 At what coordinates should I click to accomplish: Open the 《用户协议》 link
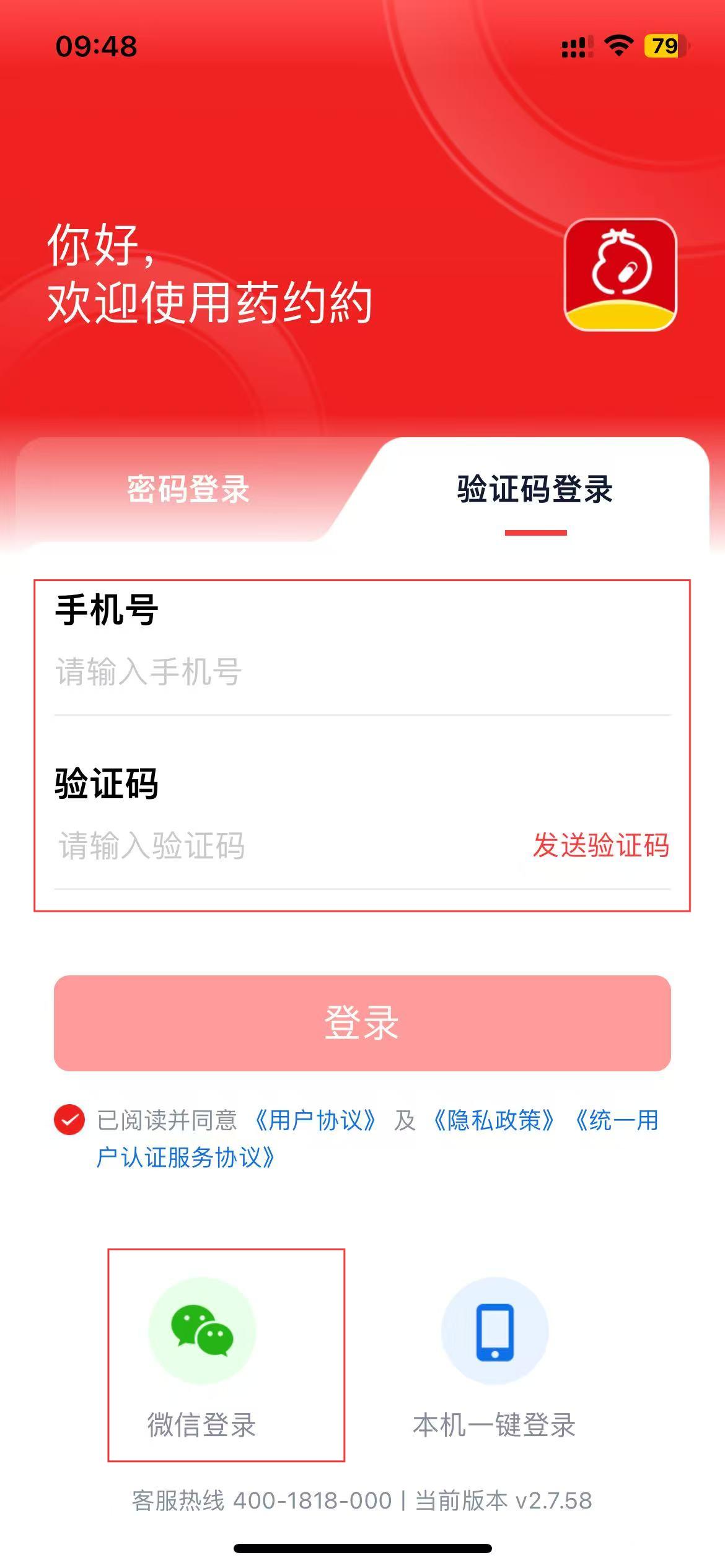[316, 1120]
